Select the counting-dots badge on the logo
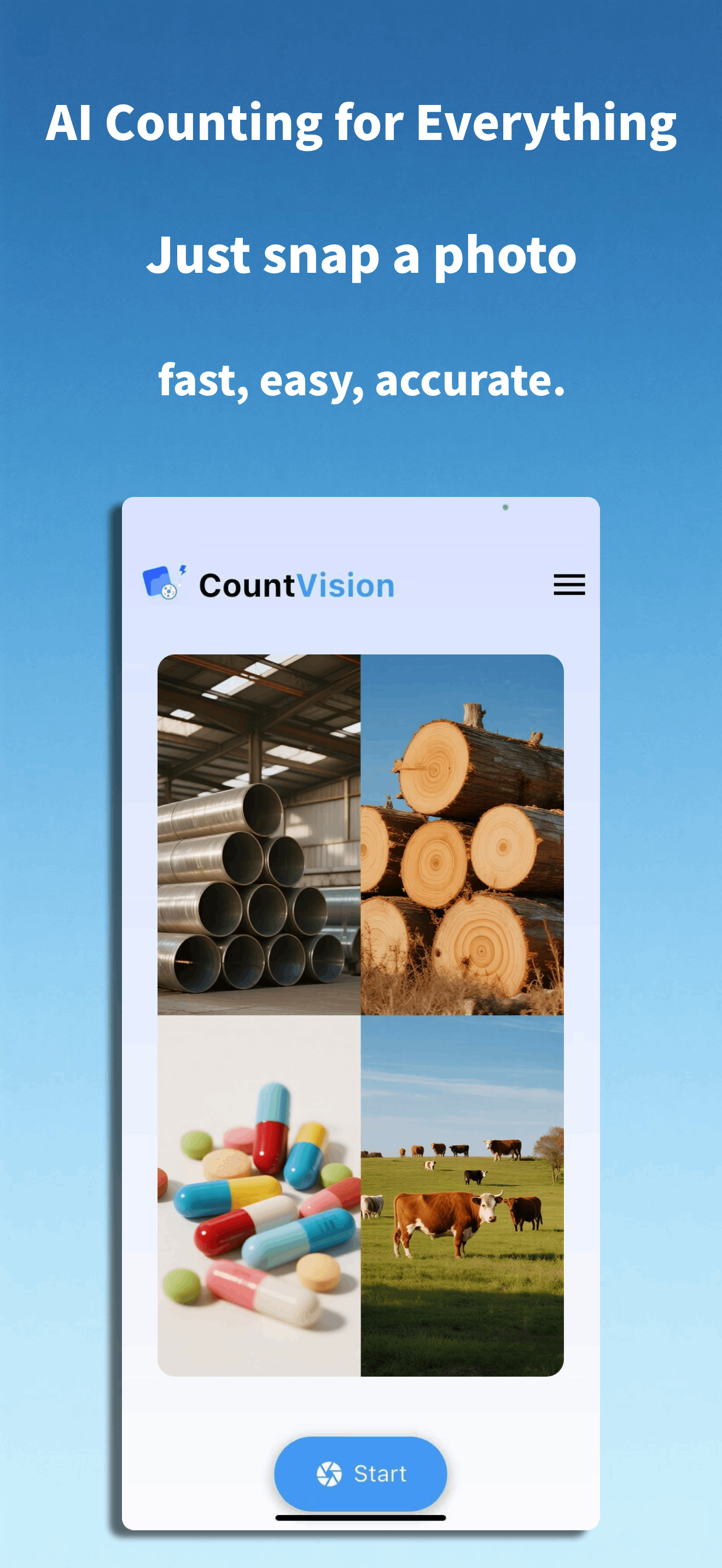722x1568 pixels. (169, 593)
